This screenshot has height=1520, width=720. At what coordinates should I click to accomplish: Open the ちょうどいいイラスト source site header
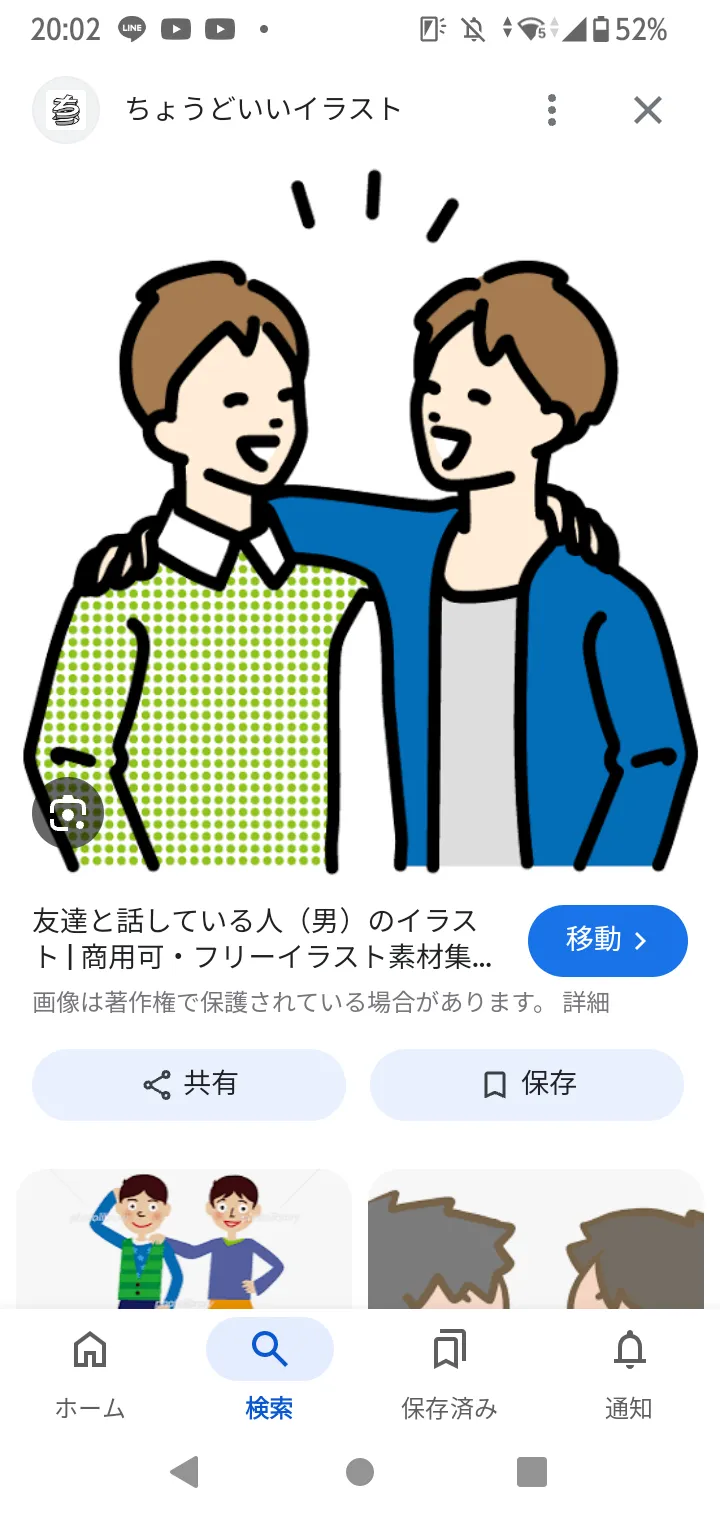[x=263, y=109]
